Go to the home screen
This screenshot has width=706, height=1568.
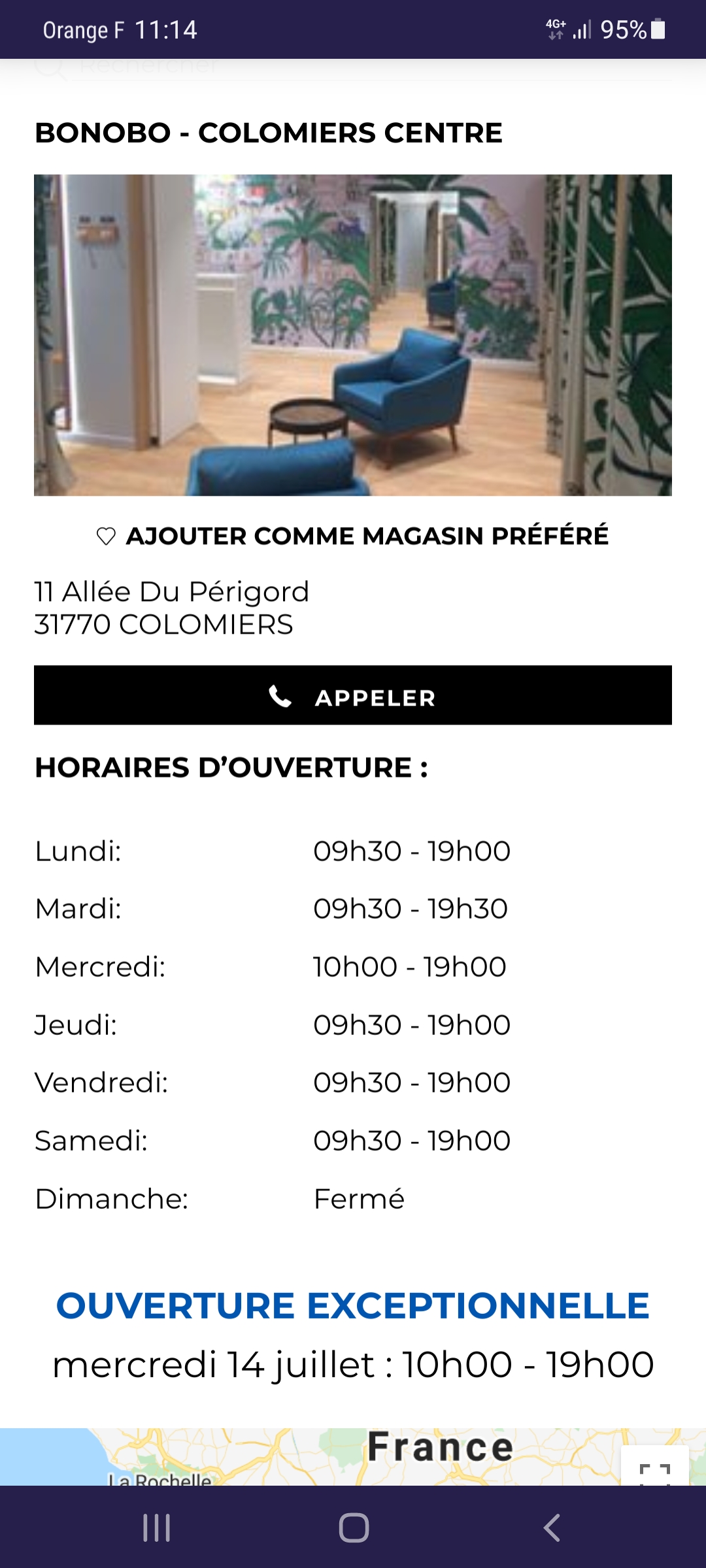tap(354, 1527)
